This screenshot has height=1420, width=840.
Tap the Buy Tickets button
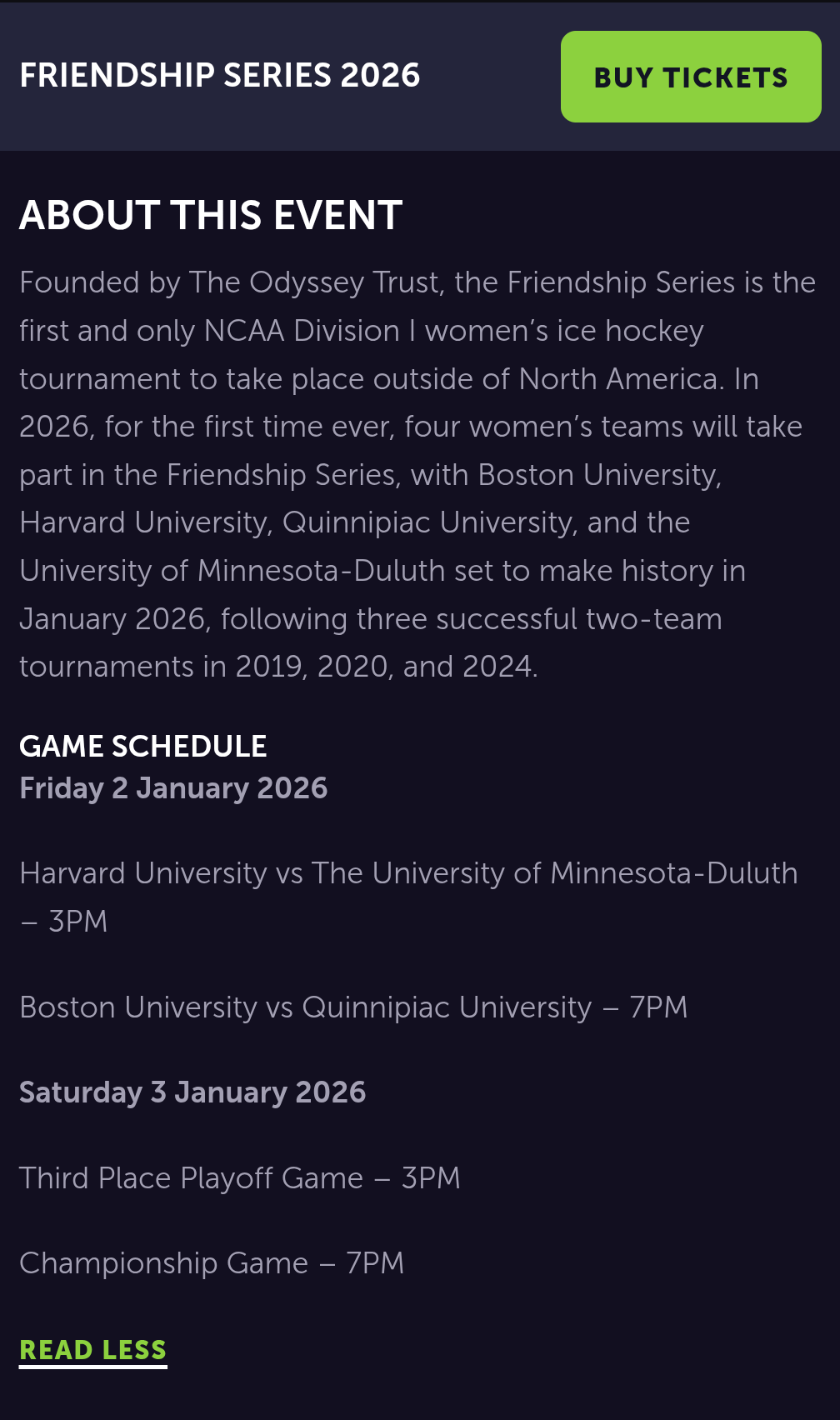[x=690, y=77]
